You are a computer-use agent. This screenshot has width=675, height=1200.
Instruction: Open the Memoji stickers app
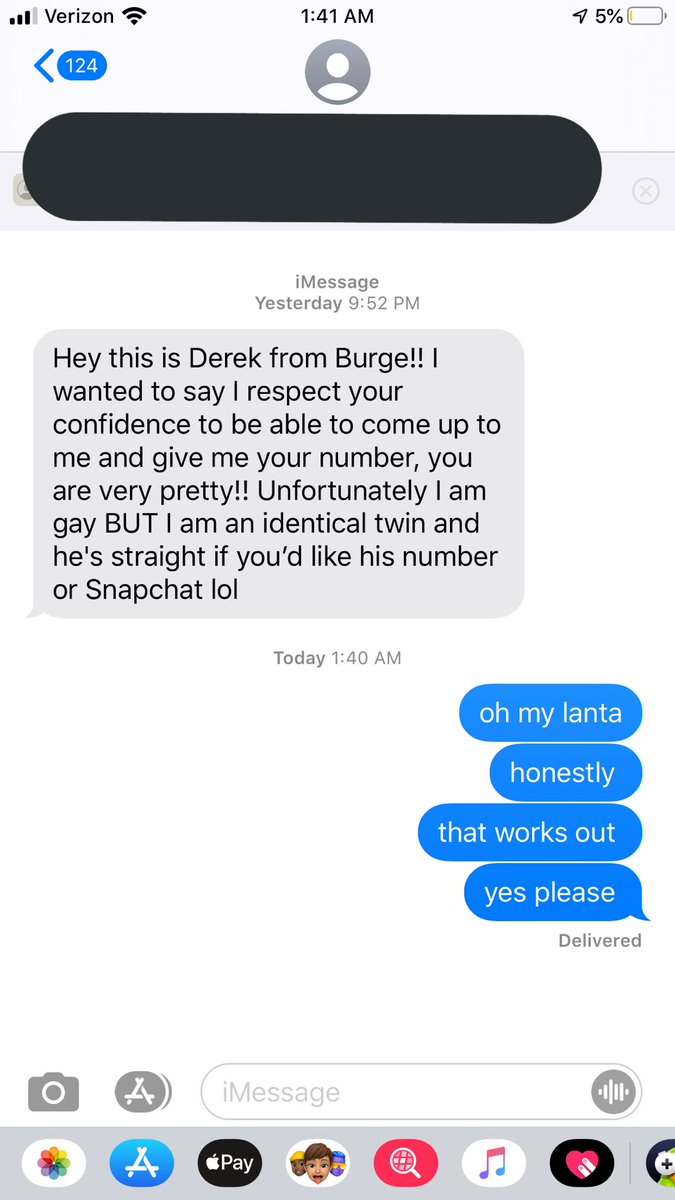(x=318, y=1163)
